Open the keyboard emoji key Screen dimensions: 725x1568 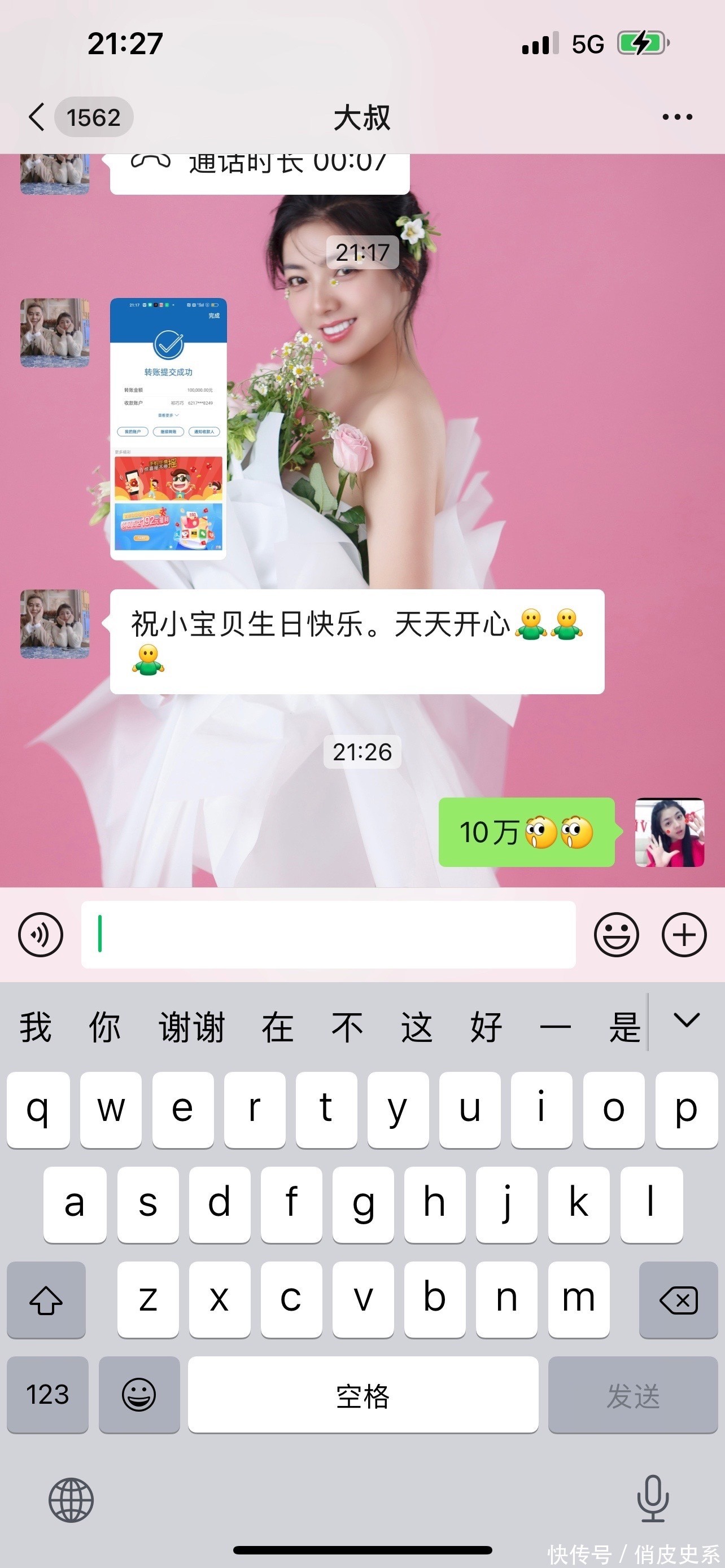[139, 1395]
